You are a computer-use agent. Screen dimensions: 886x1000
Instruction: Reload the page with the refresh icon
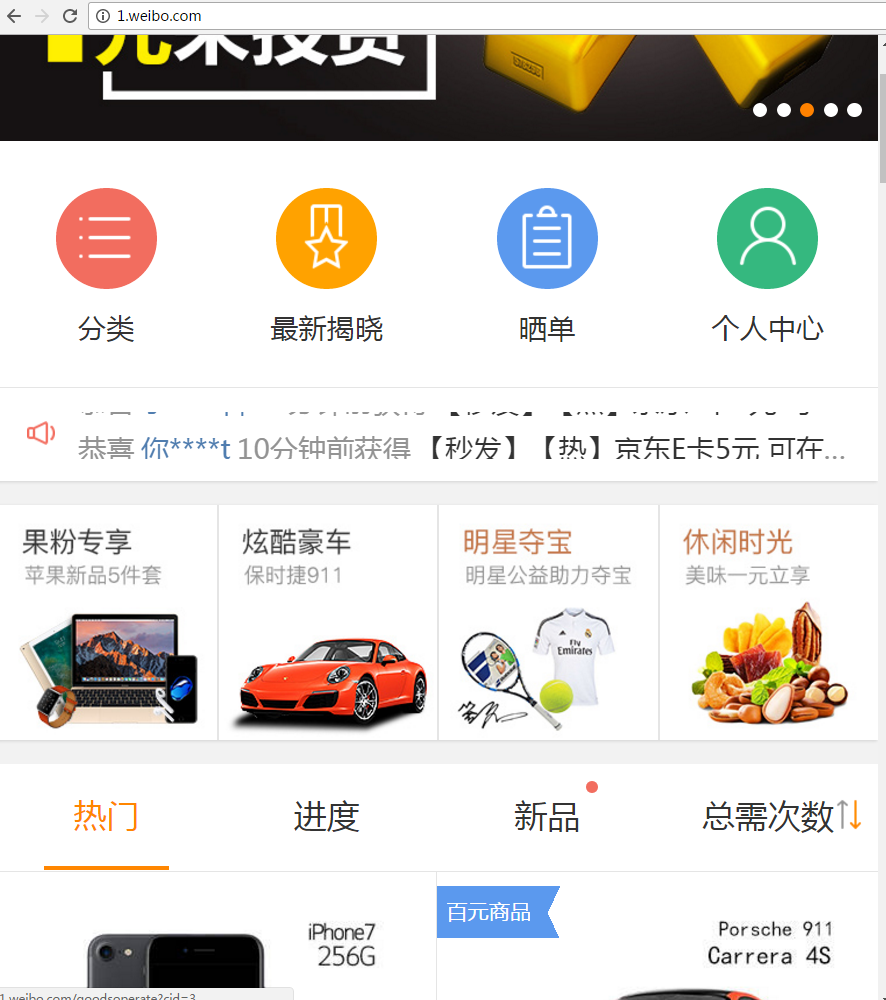pyautogui.click(x=68, y=16)
